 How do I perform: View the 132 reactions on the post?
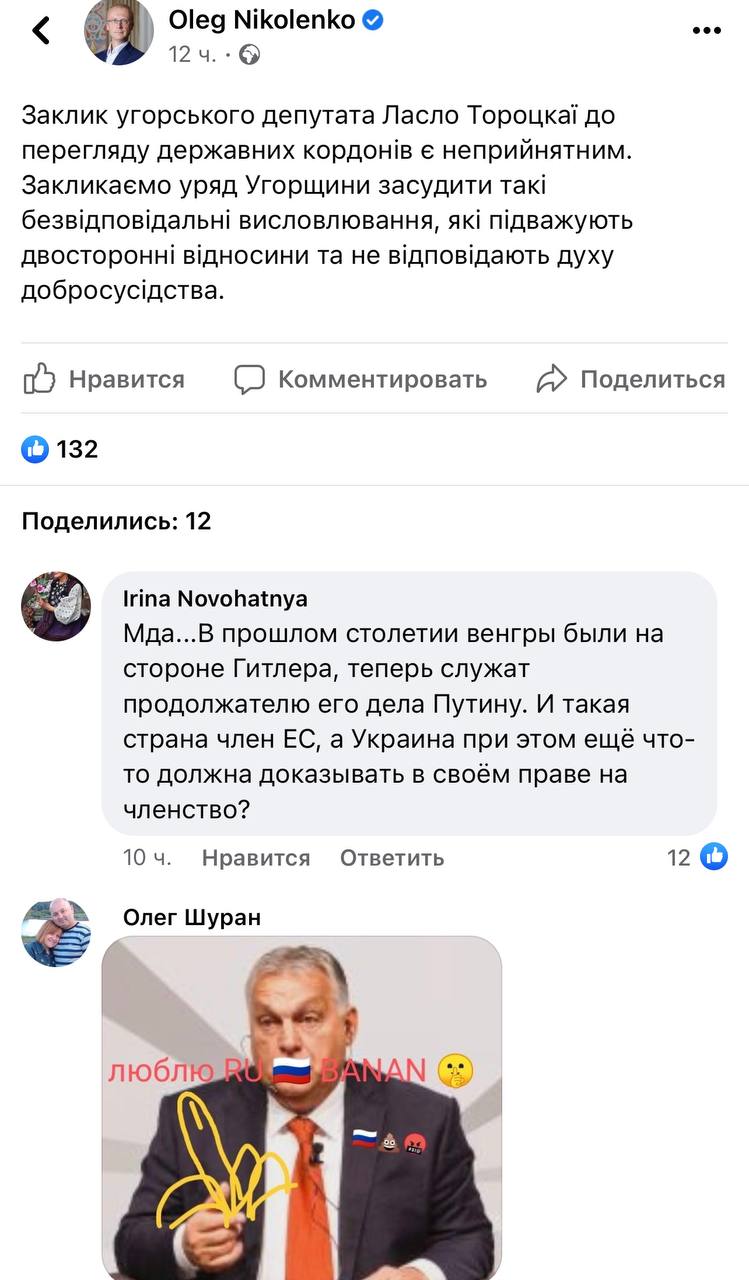60,449
